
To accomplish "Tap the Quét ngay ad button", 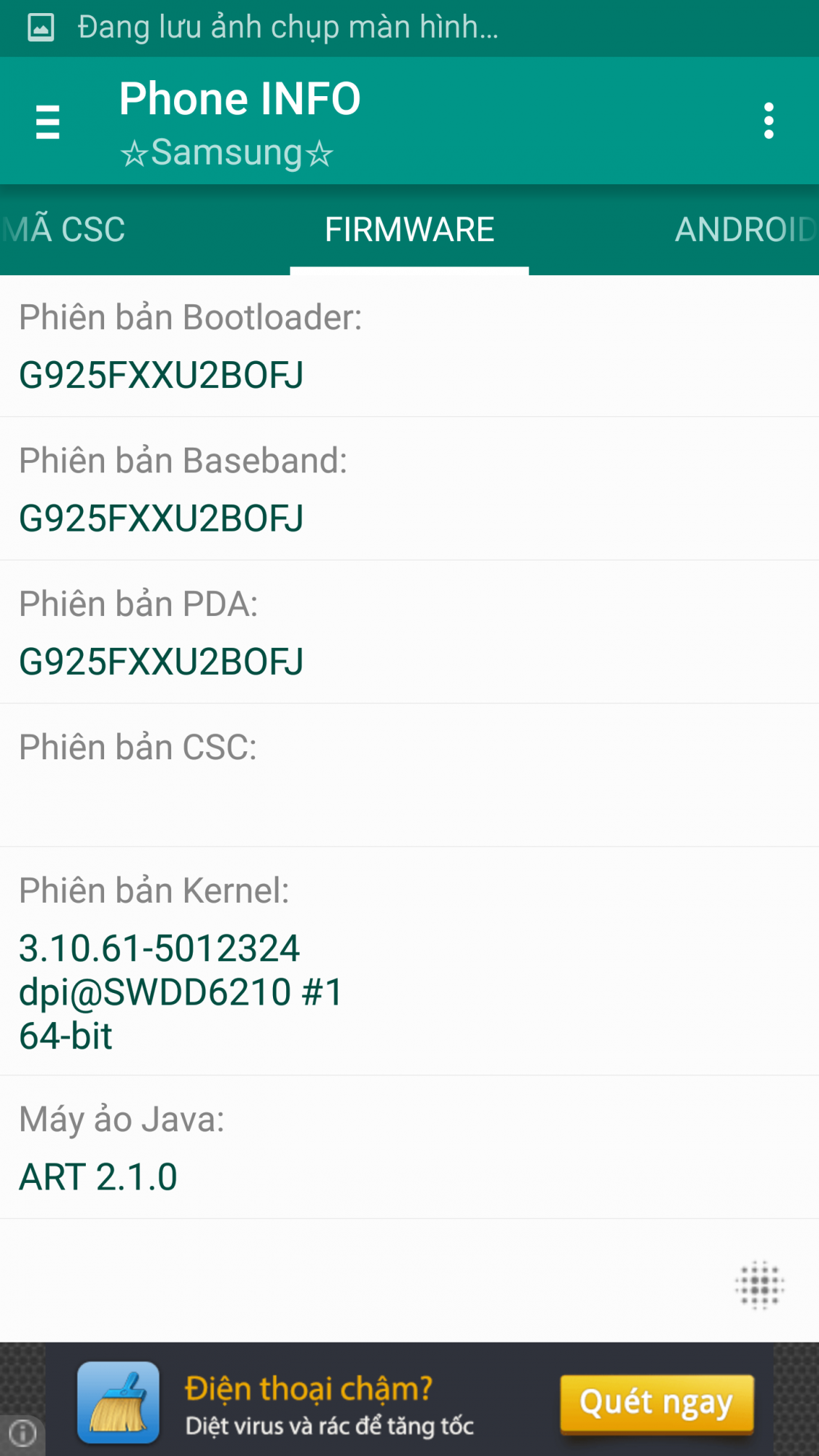I will (657, 1403).
